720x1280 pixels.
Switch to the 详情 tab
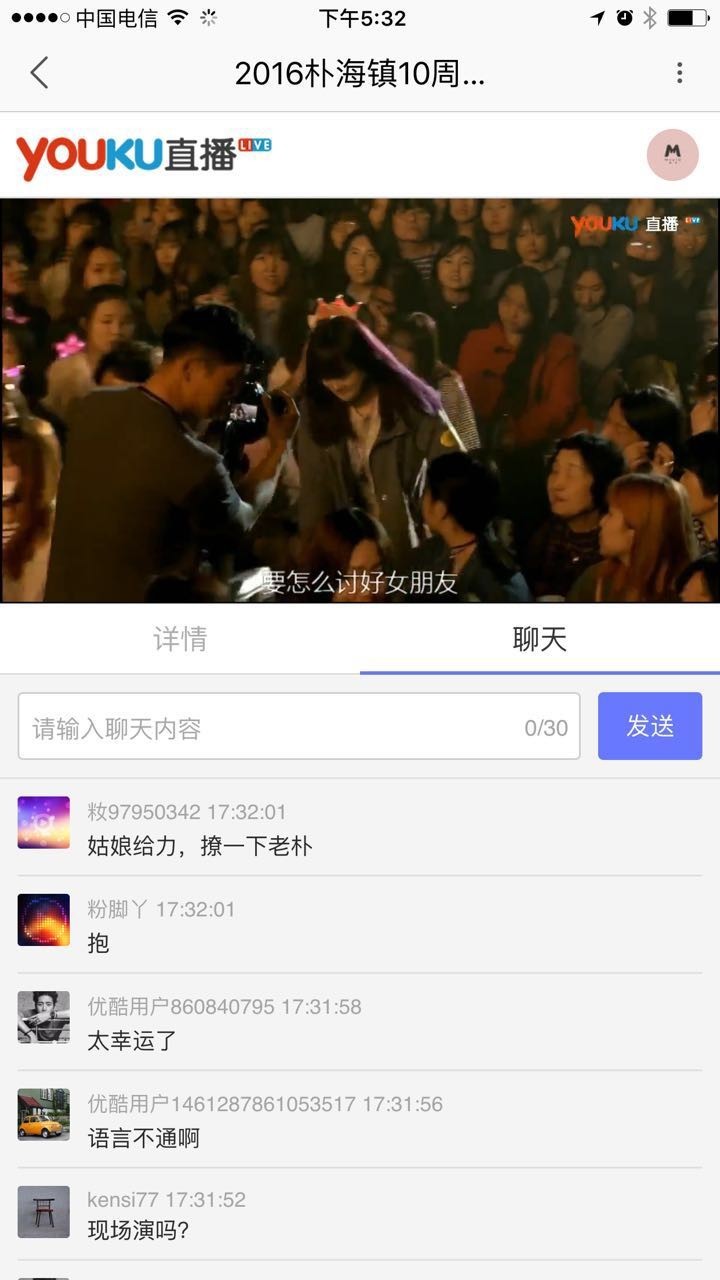180,640
